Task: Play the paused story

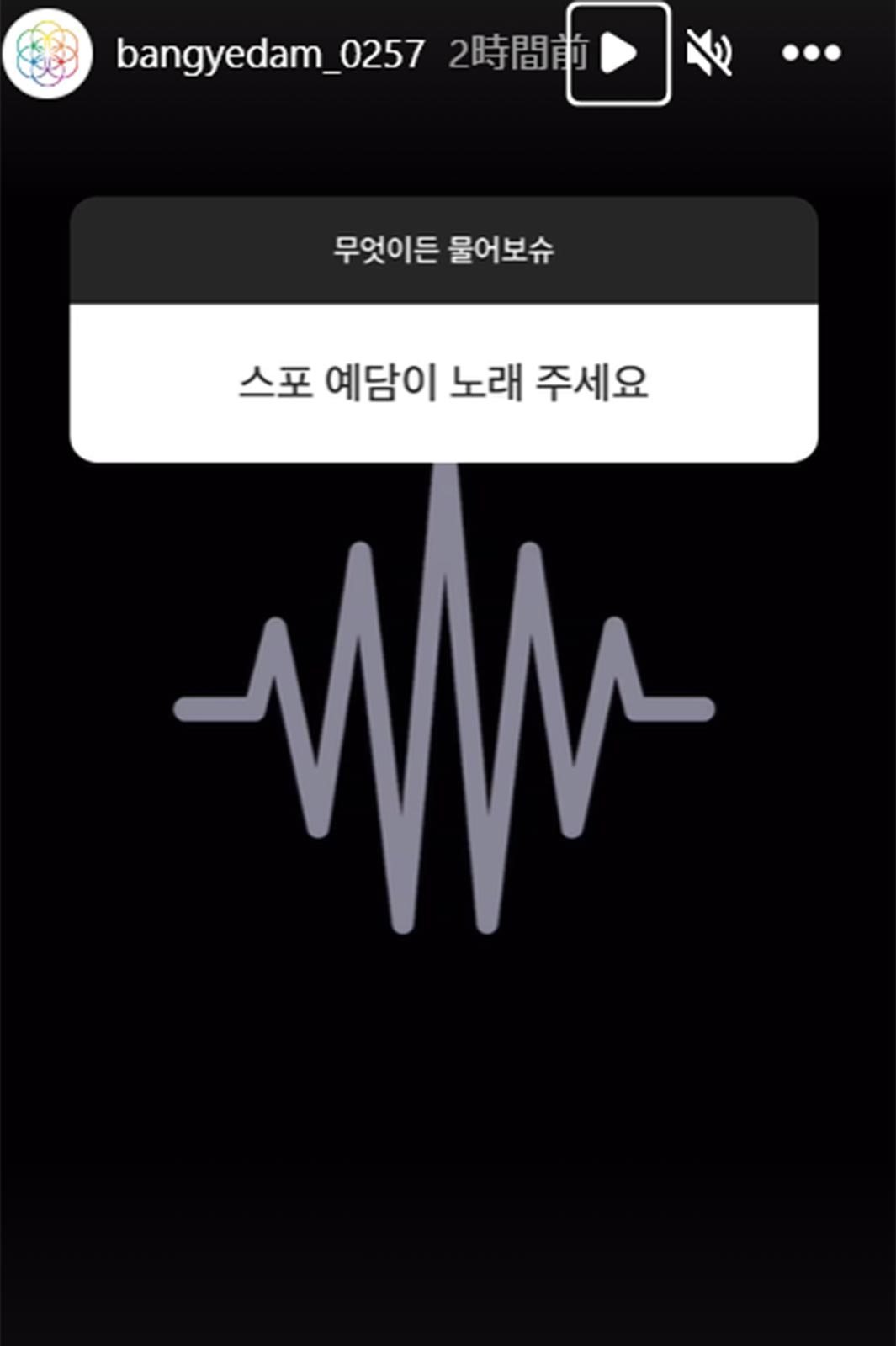Action: (618, 54)
